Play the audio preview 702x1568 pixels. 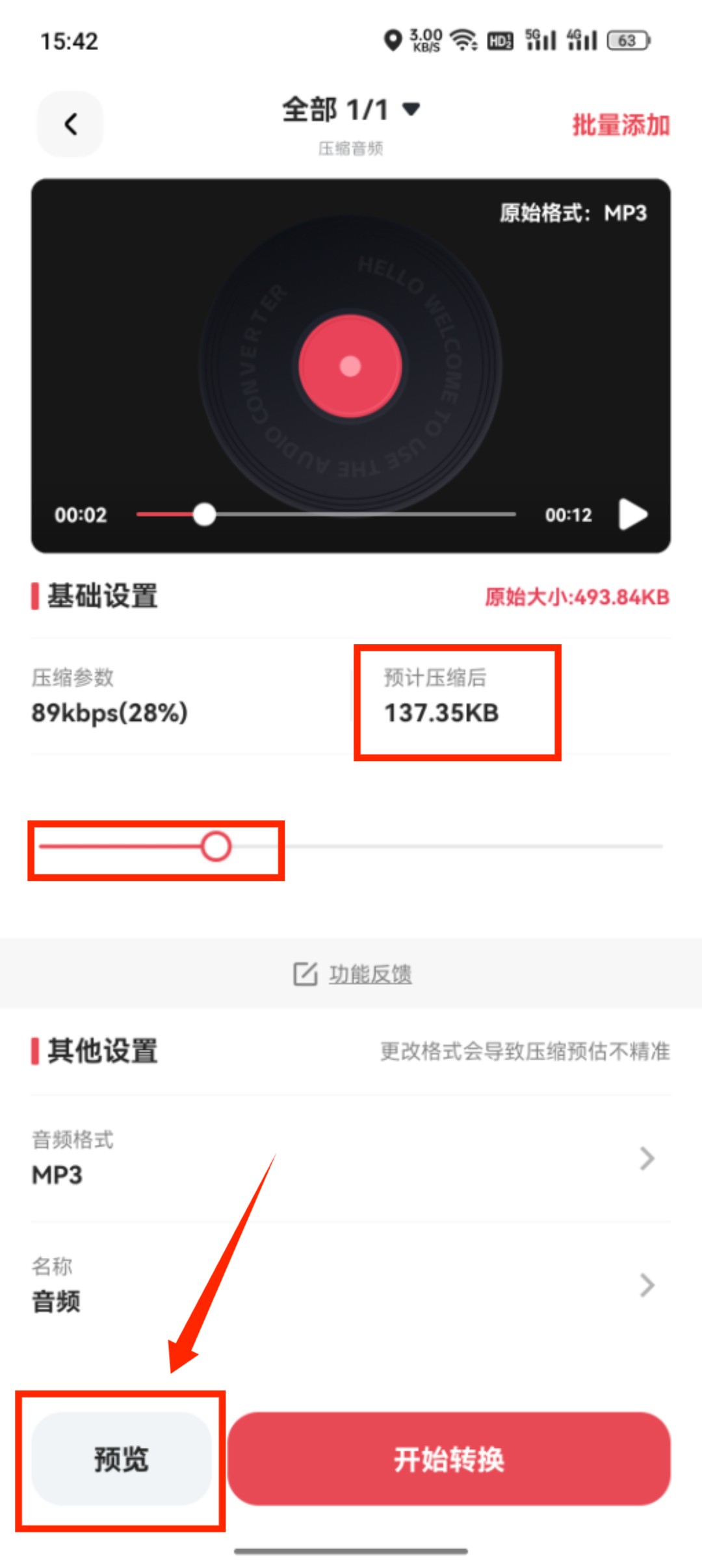[x=632, y=515]
